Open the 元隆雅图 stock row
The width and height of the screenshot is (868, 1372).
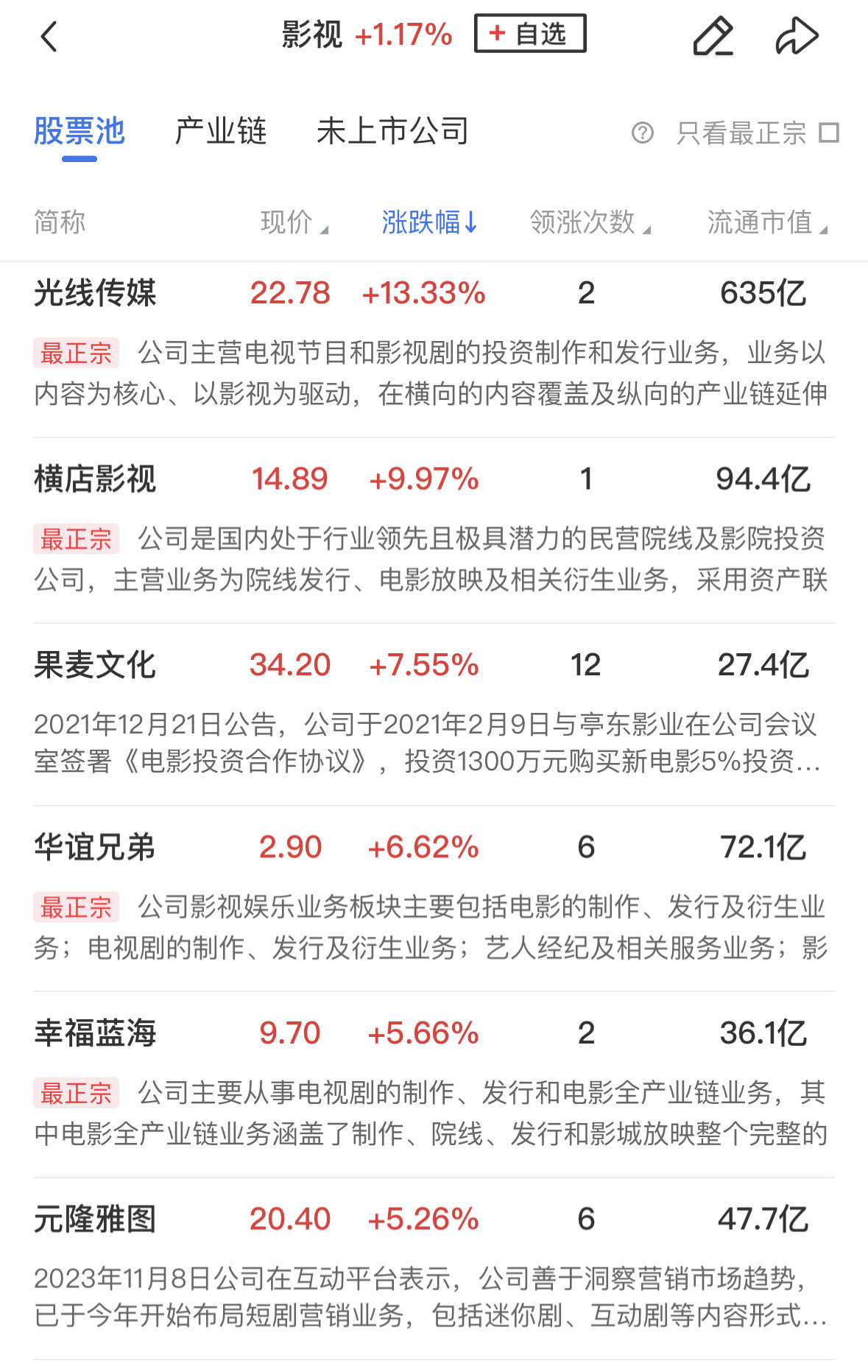coord(96,1219)
